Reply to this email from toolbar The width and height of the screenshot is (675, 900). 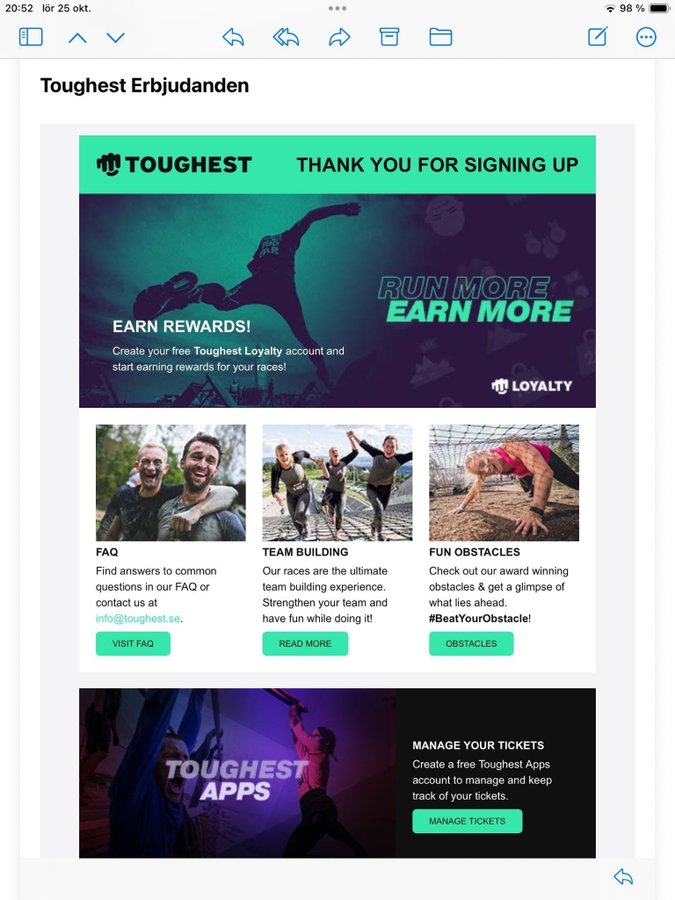pyautogui.click(x=233, y=37)
